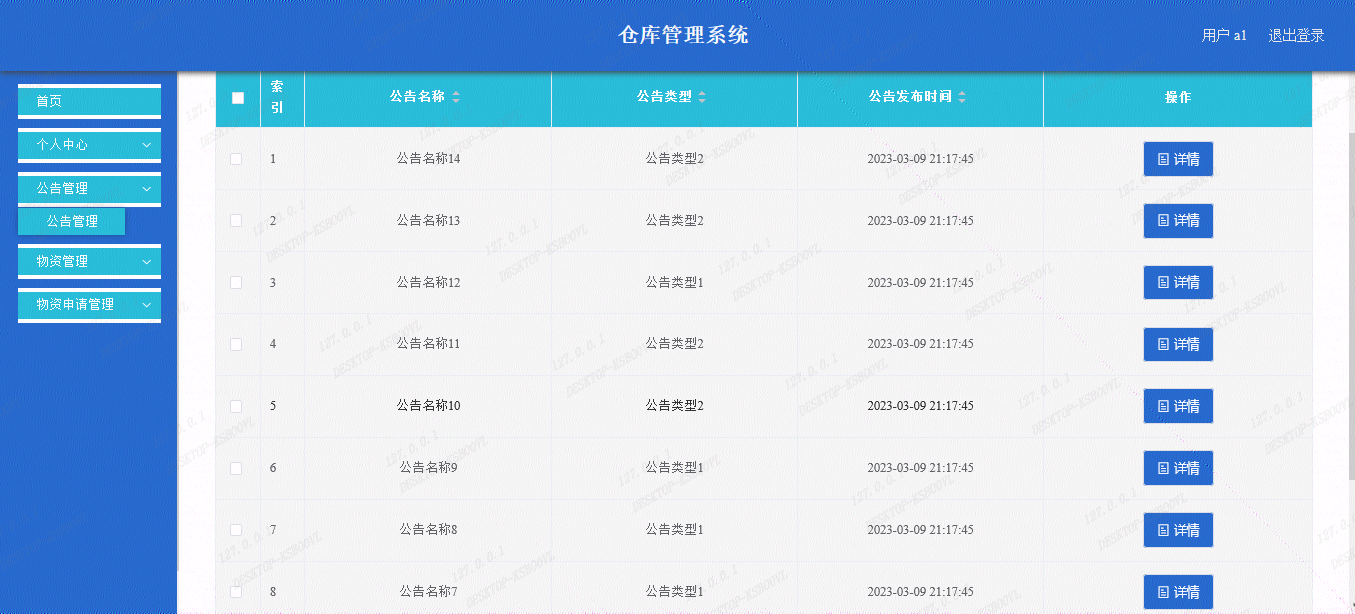View 详情 for 公告名称13
The height and width of the screenshot is (614, 1355).
(1178, 221)
